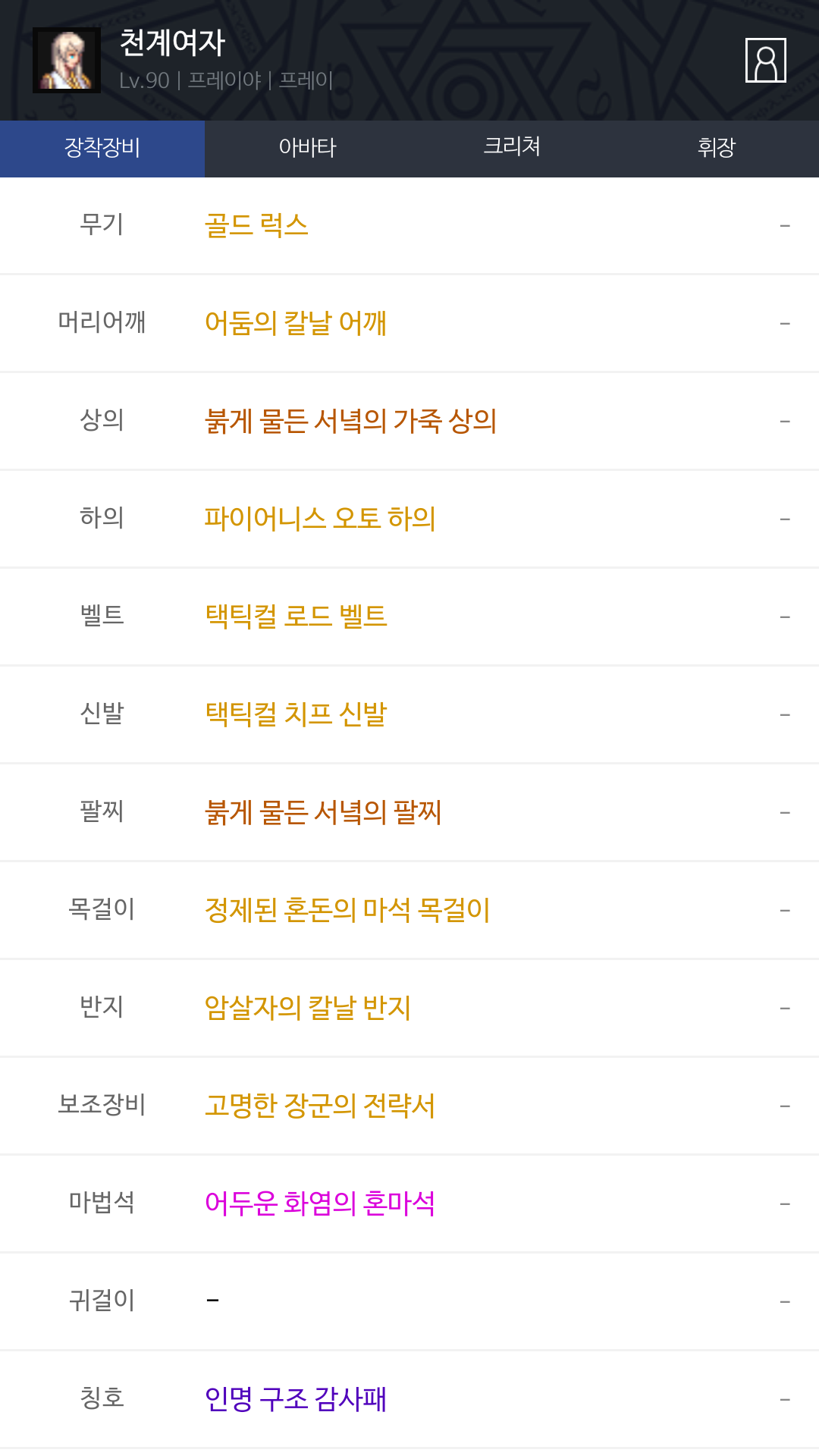Open weapon item 골드 럭스

(256, 225)
